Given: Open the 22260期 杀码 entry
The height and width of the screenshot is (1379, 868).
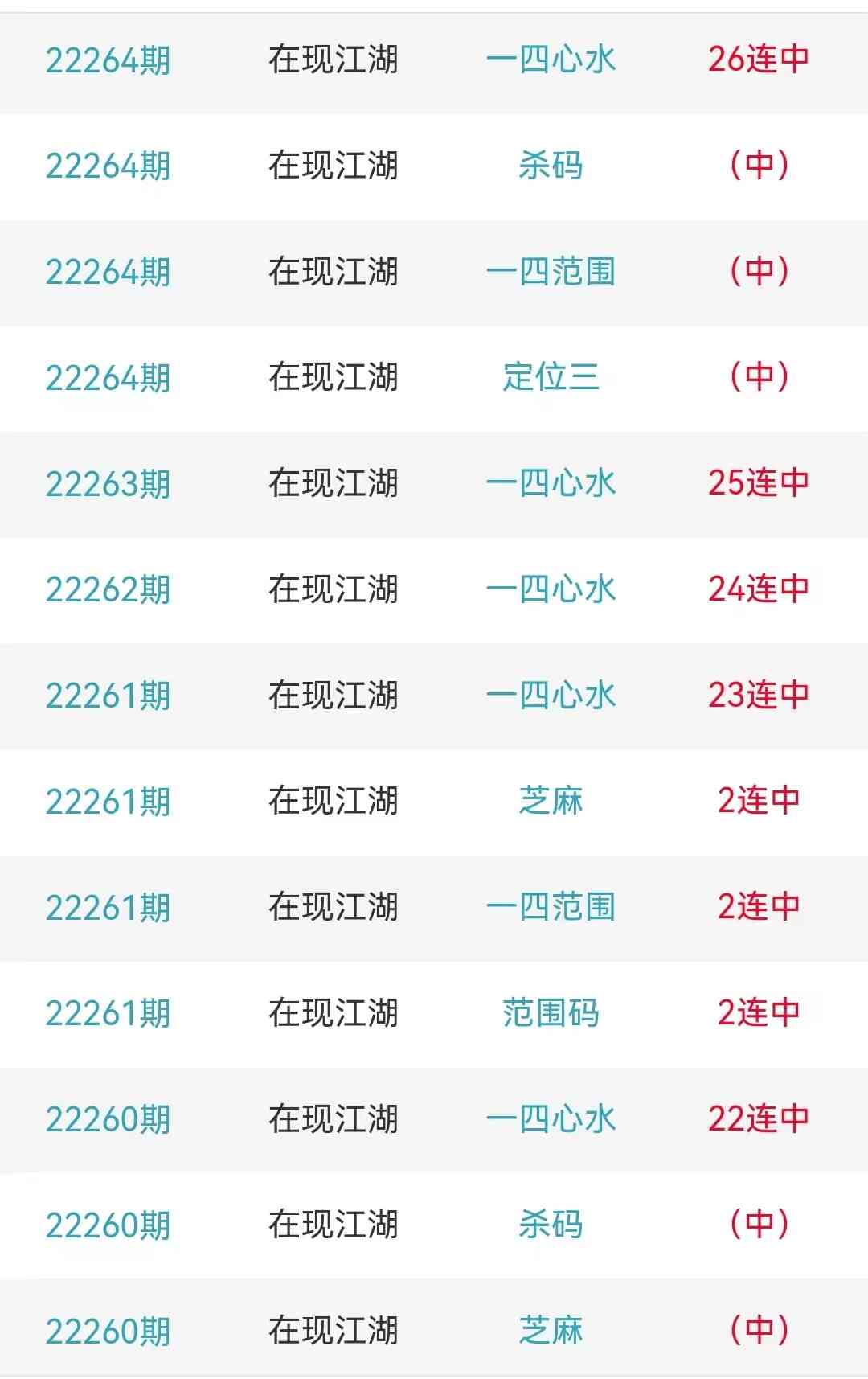Looking at the screenshot, I should click(x=551, y=1225).
